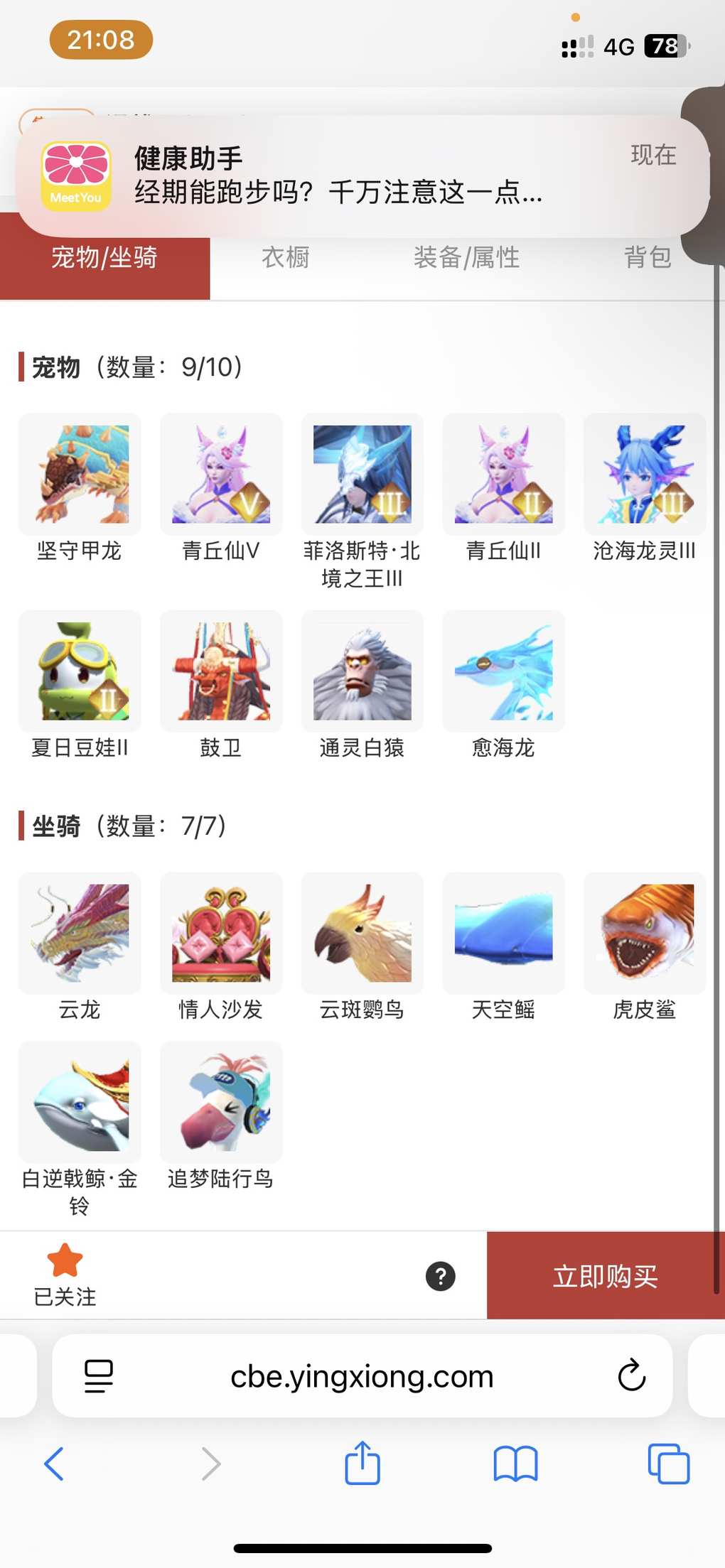Select the 背包 tab

click(x=648, y=258)
